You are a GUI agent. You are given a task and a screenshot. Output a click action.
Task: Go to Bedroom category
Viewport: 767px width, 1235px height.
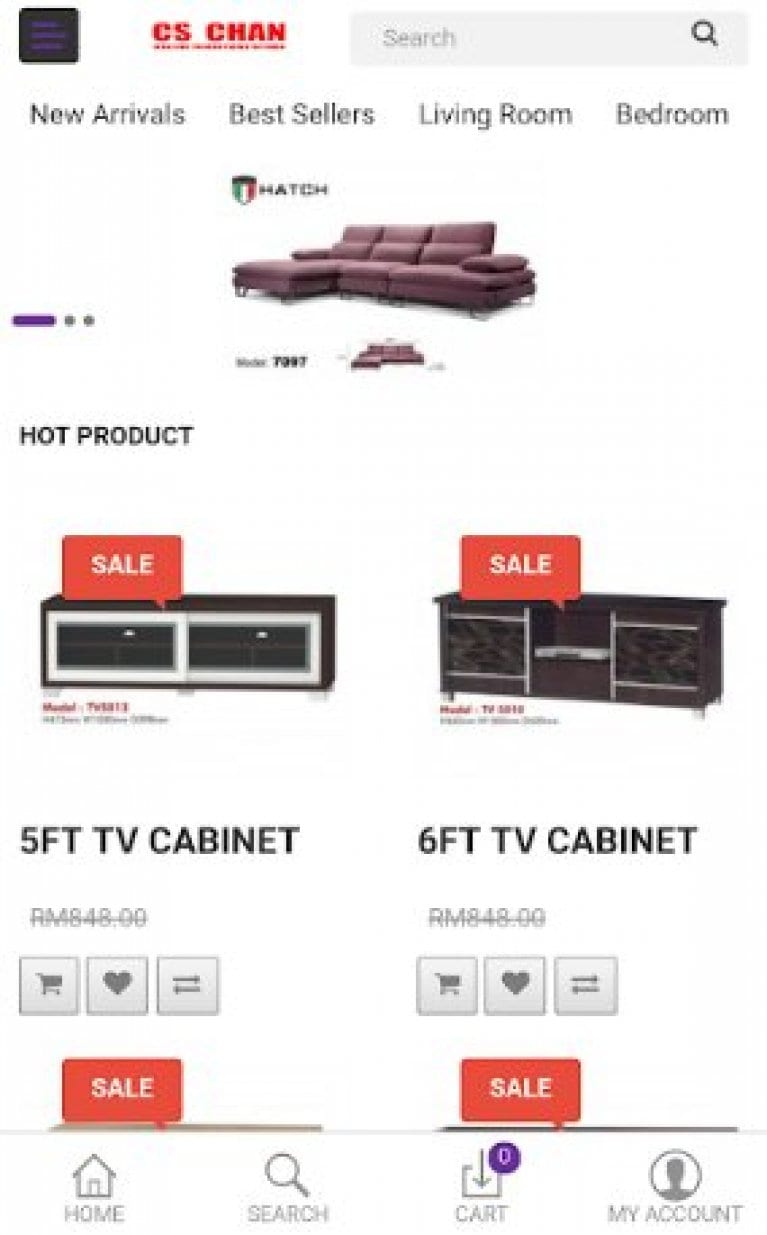tap(671, 114)
